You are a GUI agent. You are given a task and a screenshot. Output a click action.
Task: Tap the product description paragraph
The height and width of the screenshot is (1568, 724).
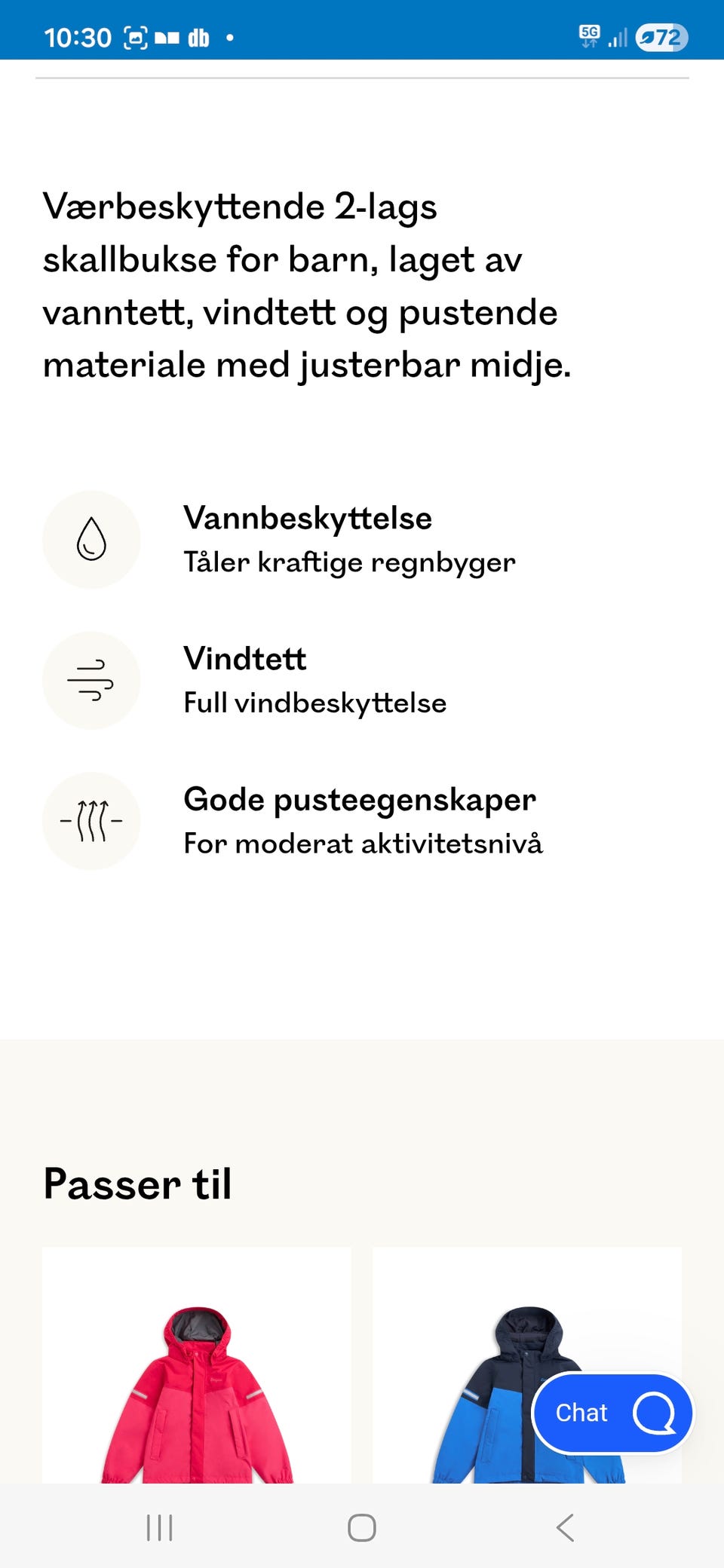[x=302, y=286]
